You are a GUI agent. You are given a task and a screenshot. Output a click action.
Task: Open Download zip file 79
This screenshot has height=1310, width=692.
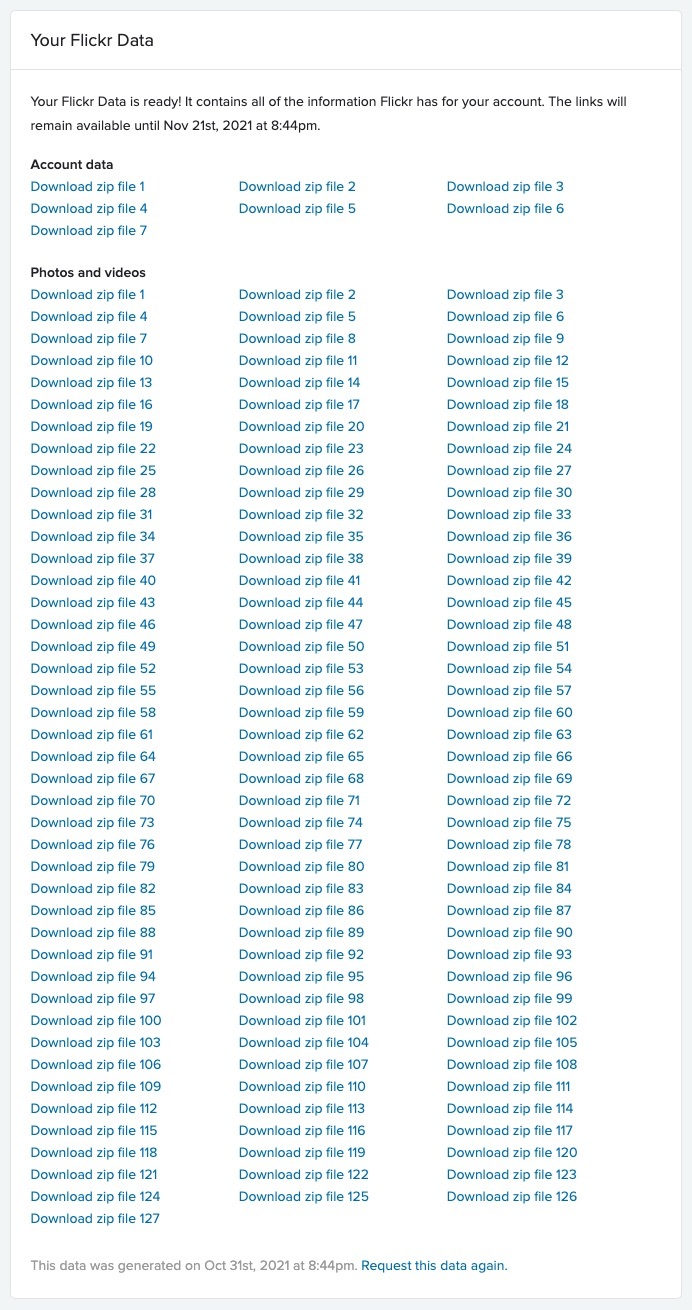93,867
